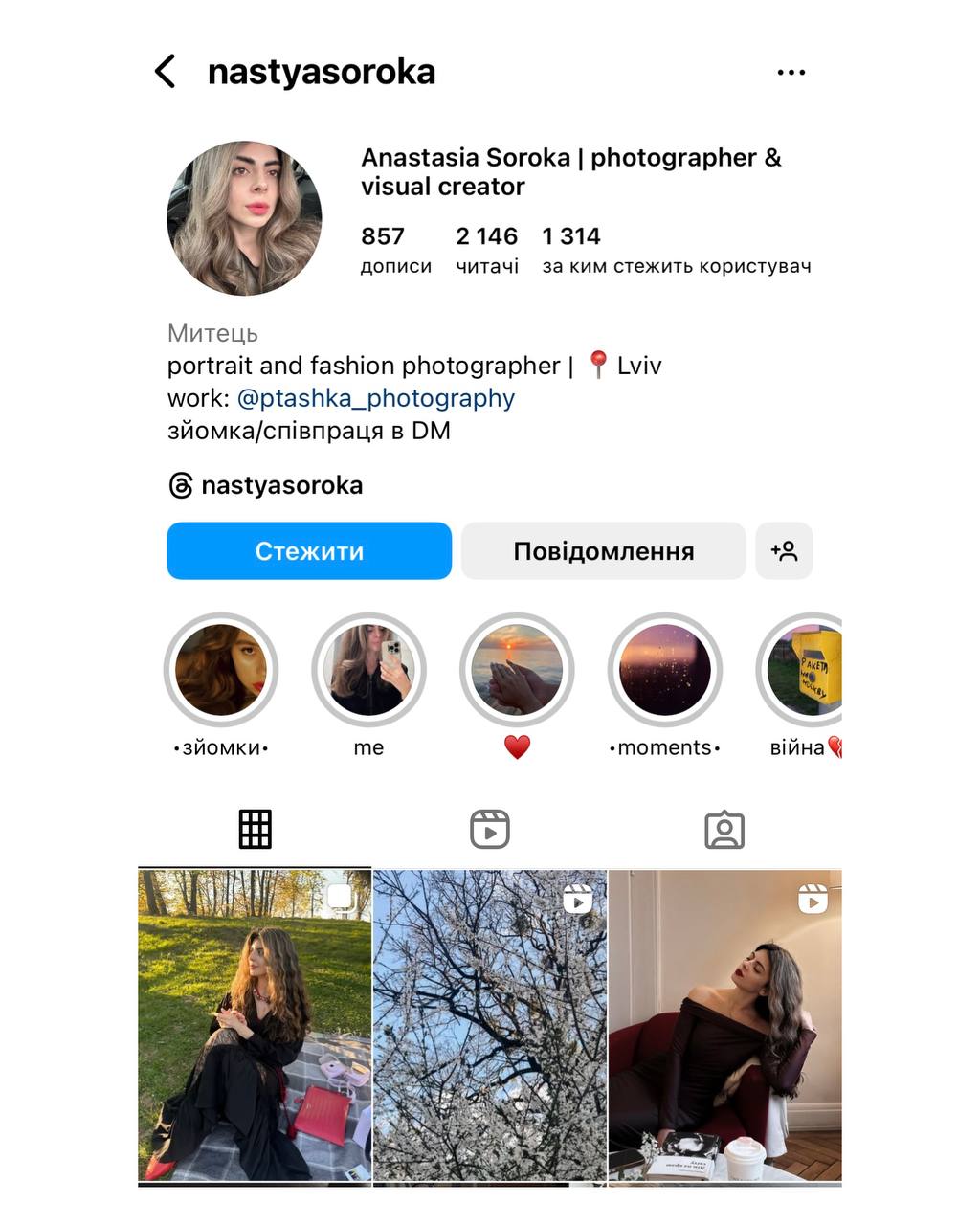980x1225 pixels.
Task: Open the @ptashka_photography link
Action: pyautogui.click(x=375, y=398)
